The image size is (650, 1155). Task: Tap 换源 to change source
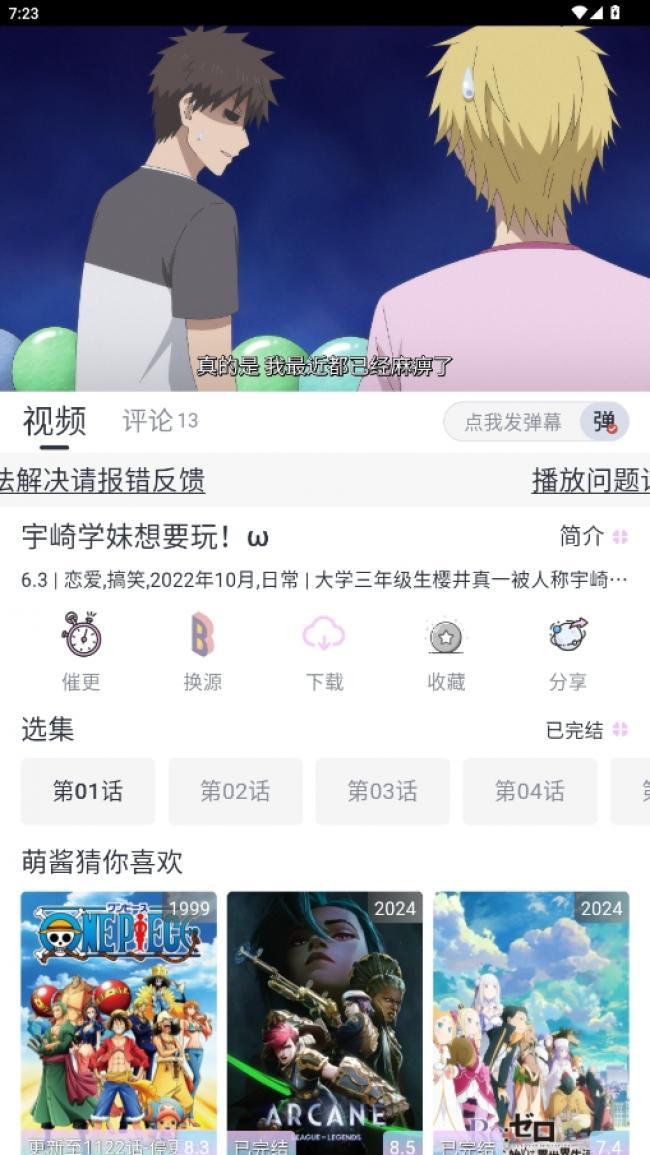pyautogui.click(x=203, y=652)
